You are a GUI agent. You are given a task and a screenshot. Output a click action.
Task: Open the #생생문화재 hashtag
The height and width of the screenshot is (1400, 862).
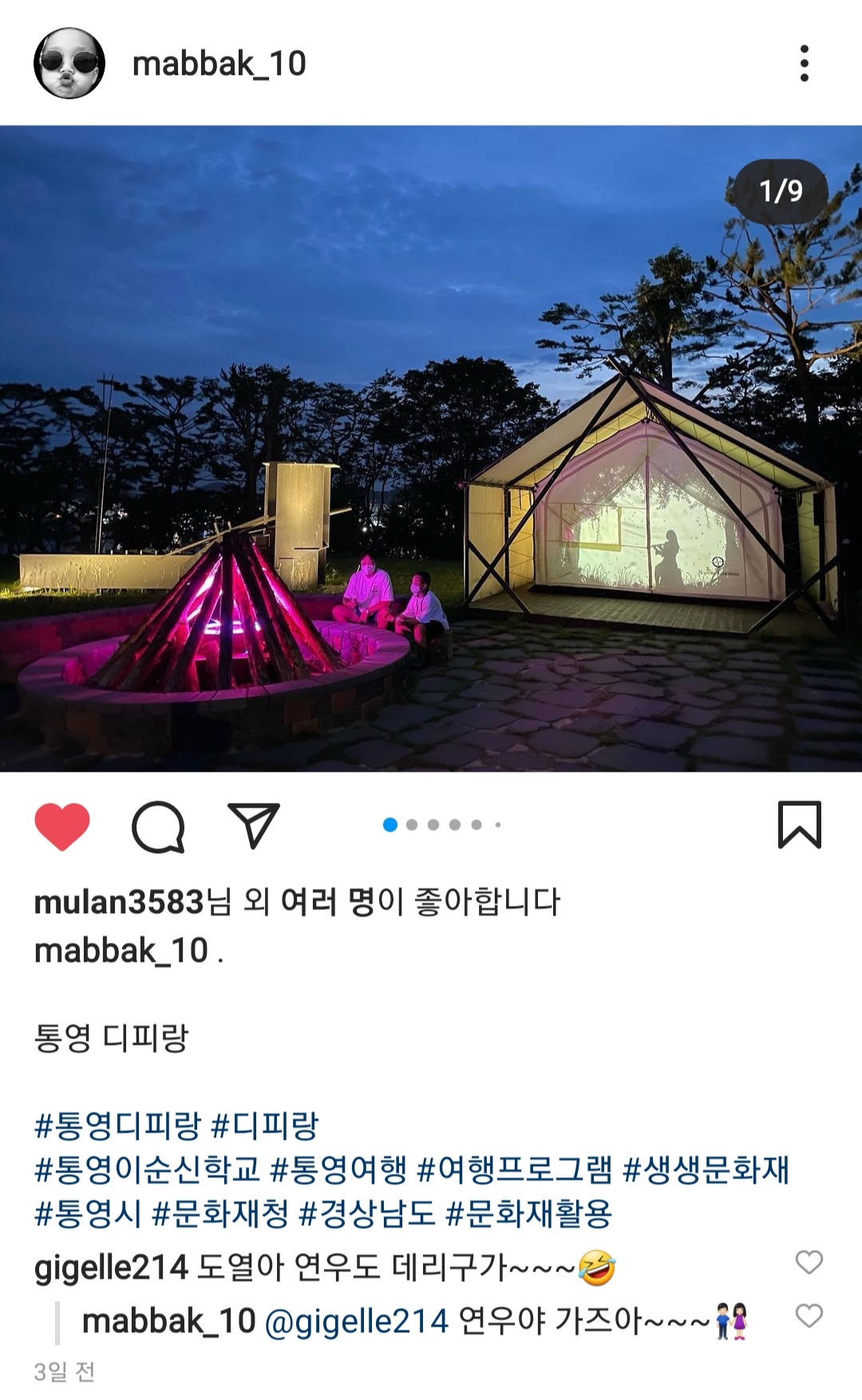(706, 1170)
